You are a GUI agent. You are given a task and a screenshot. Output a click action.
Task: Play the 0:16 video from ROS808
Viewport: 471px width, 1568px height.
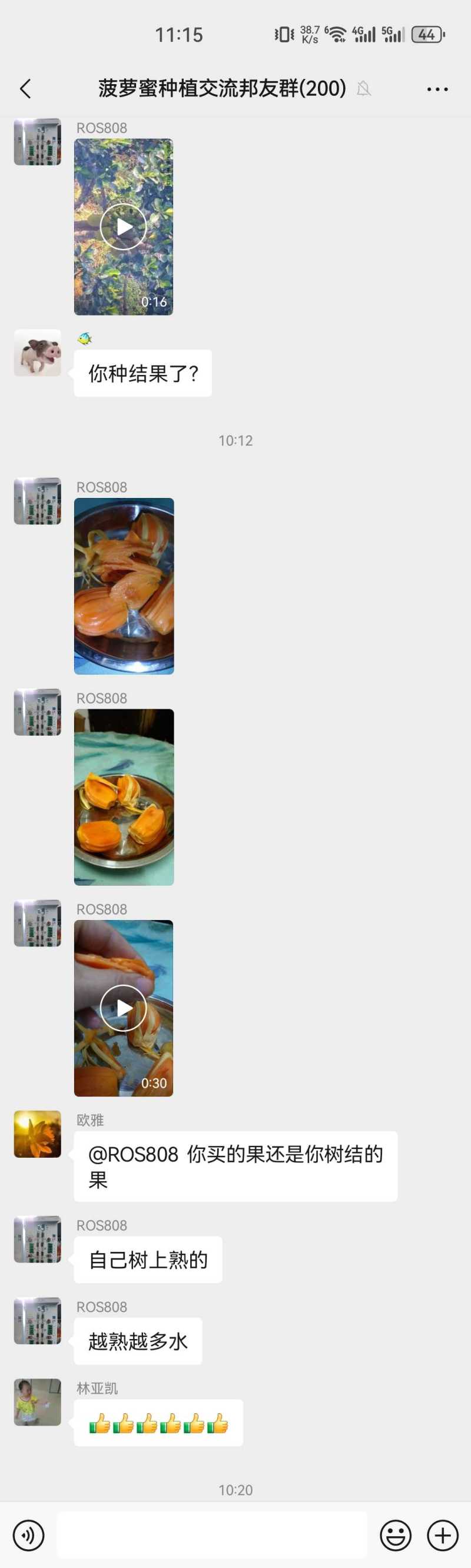pyautogui.click(x=124, y=227)
